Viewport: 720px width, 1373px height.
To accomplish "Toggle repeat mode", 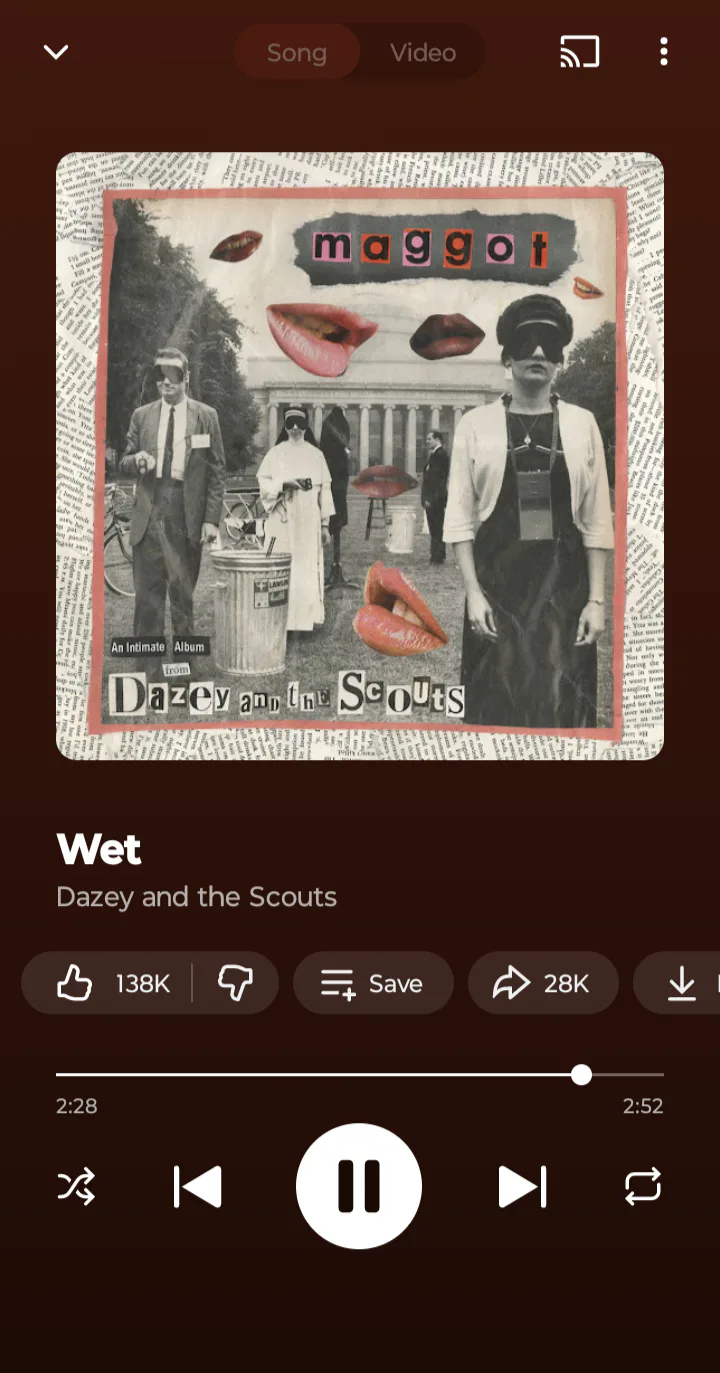I will click(643, 1187).
